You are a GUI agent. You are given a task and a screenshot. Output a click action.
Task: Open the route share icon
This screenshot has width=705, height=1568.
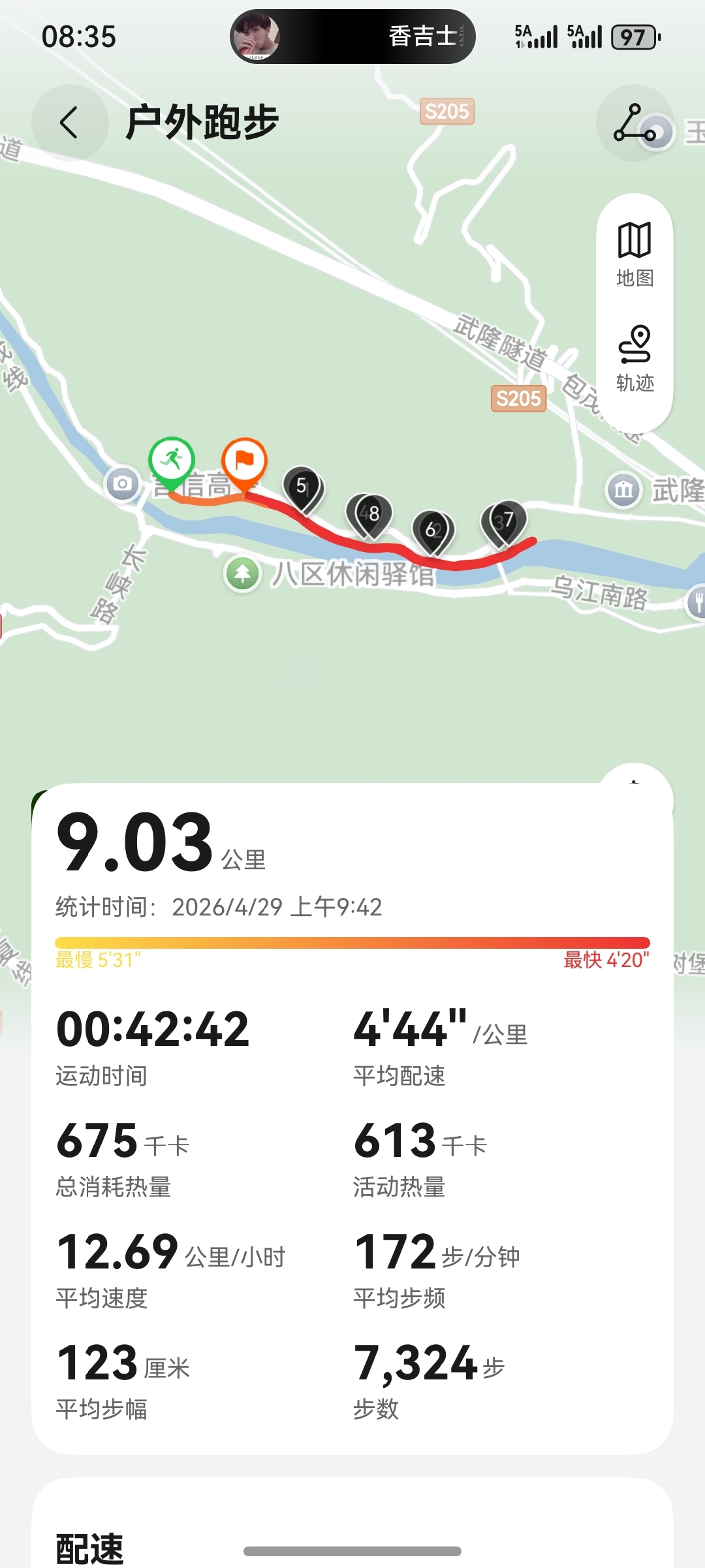[634, 123]
